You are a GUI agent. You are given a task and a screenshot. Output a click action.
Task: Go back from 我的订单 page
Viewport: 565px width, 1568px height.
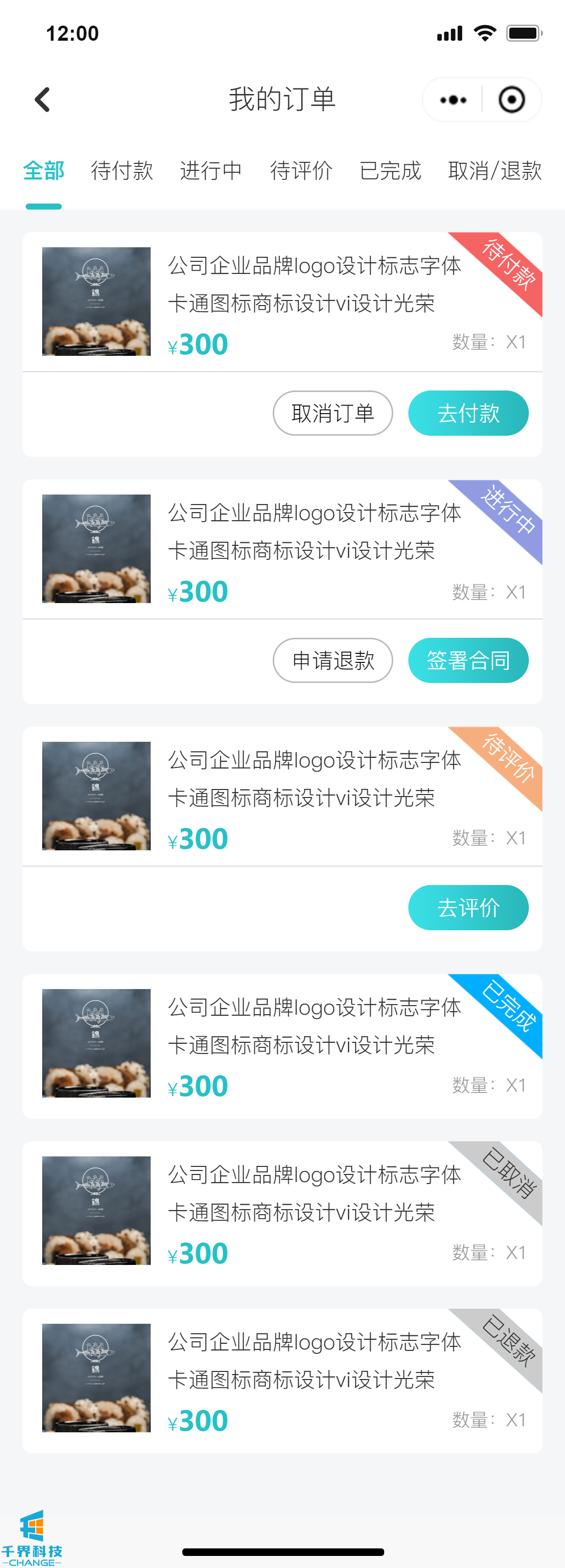[x=42, y=99]
